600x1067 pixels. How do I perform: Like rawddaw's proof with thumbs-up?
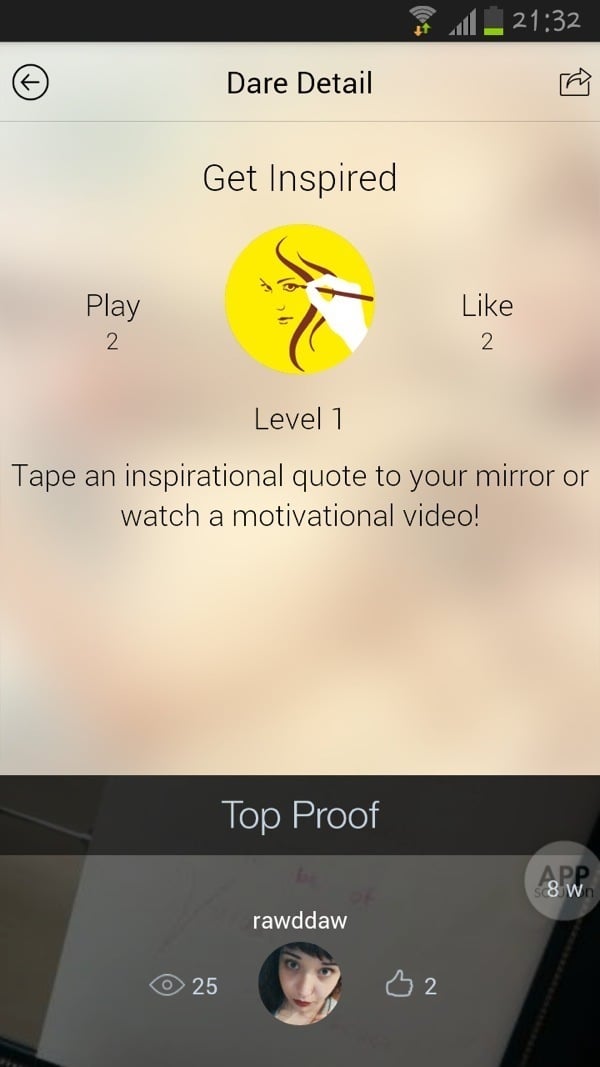(399, 986)
